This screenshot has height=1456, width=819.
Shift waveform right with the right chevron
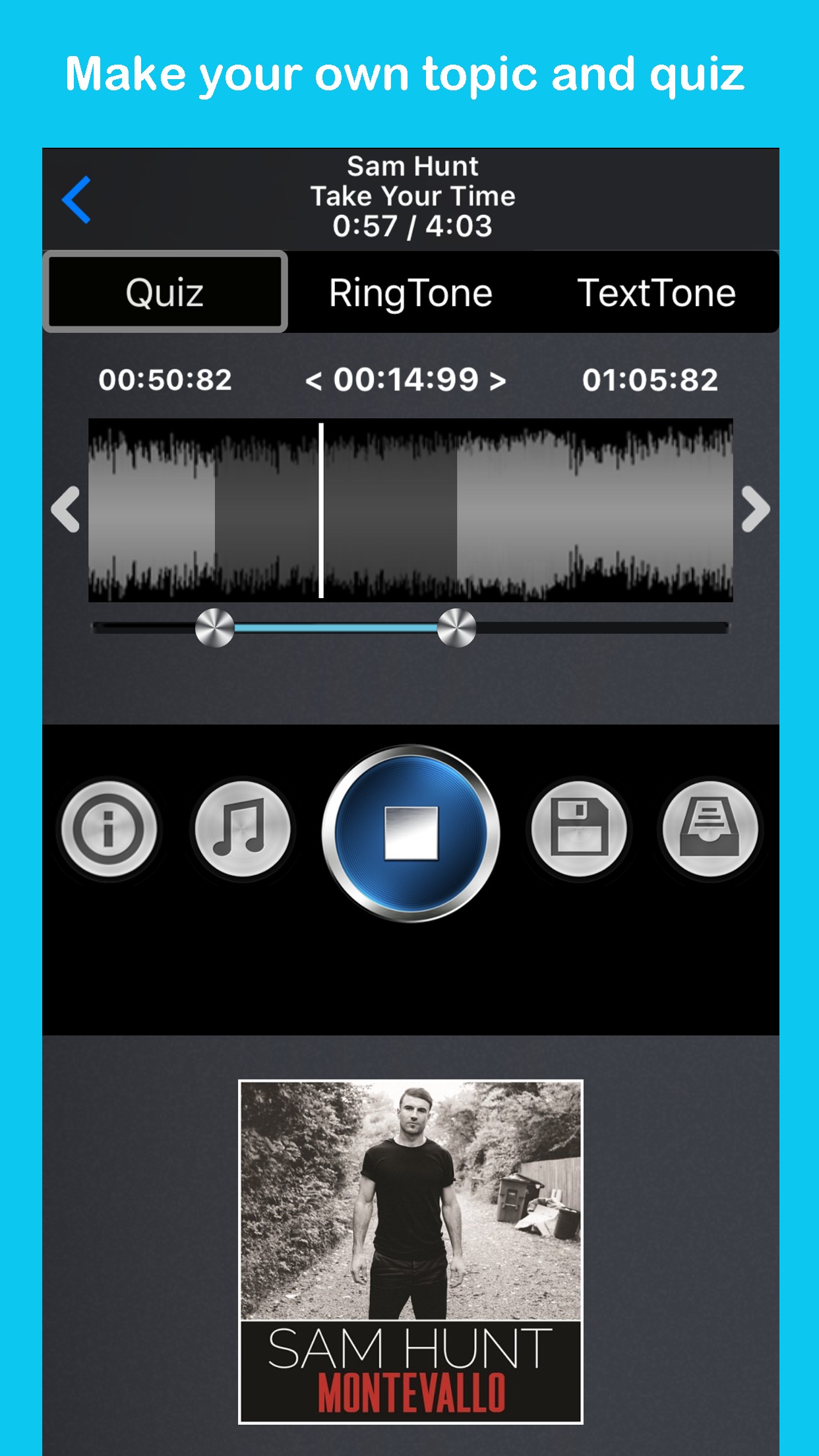755,509
